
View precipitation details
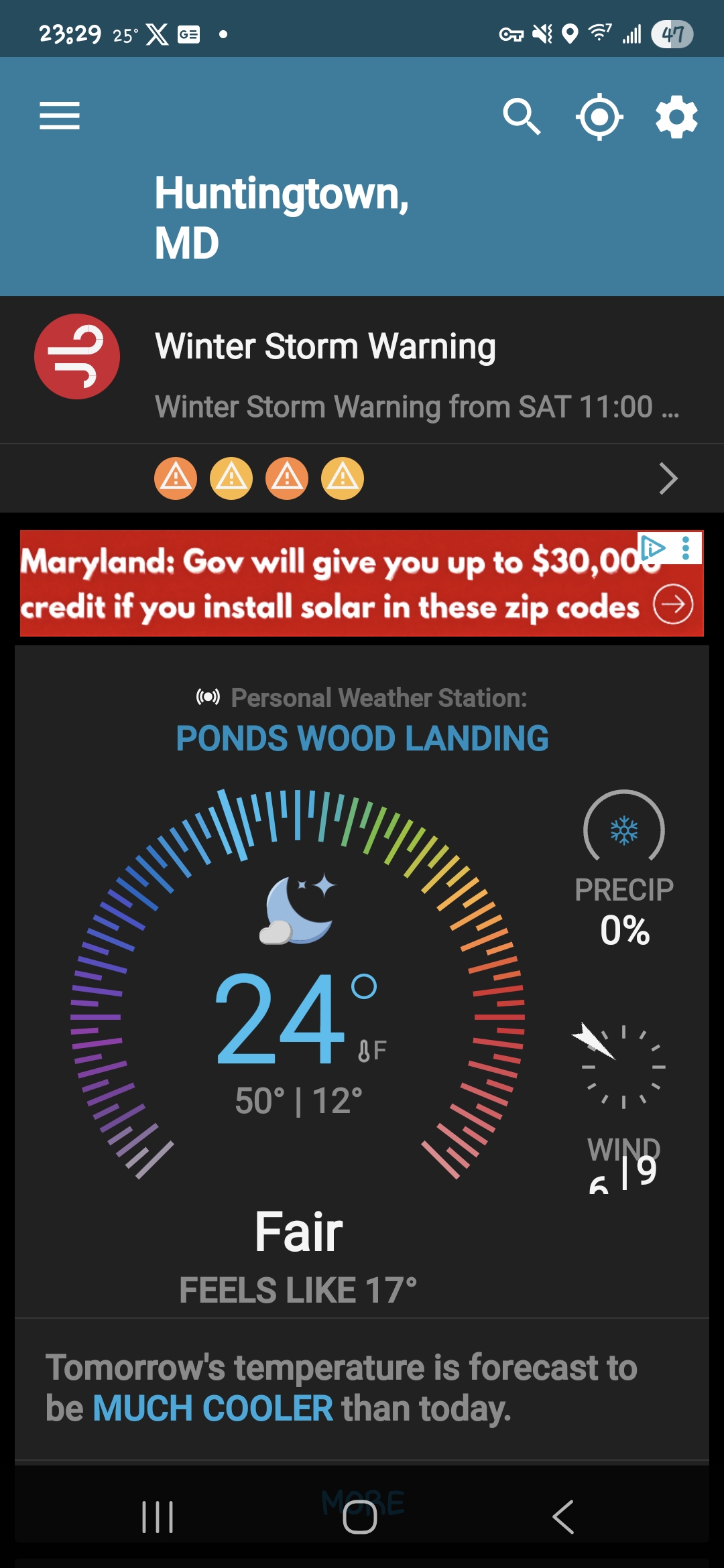[623, 871]
